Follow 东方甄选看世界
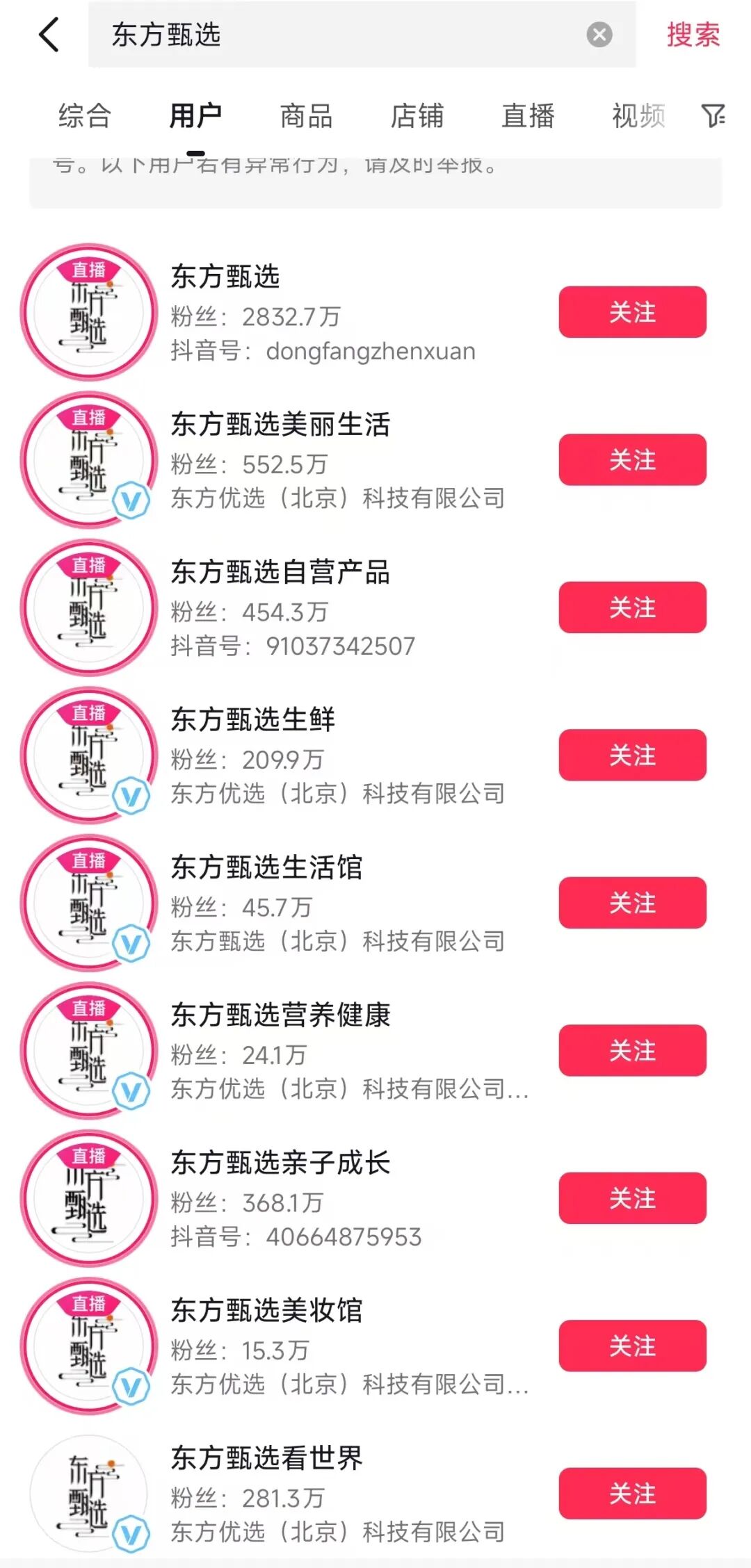Image resolution: width=751 pixels, height=1568 pixels. pos(632,1494)
